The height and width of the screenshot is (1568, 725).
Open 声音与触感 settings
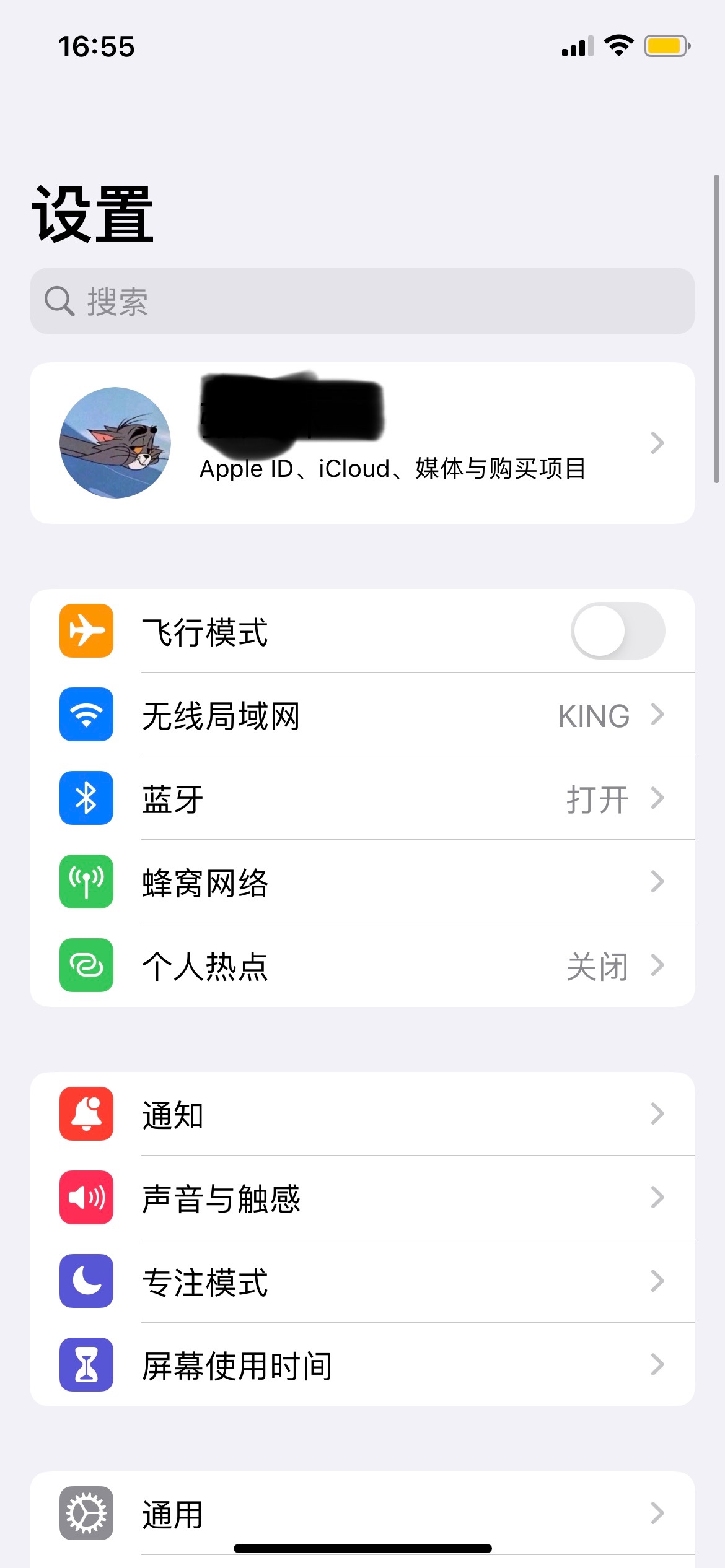[362, 1198]
